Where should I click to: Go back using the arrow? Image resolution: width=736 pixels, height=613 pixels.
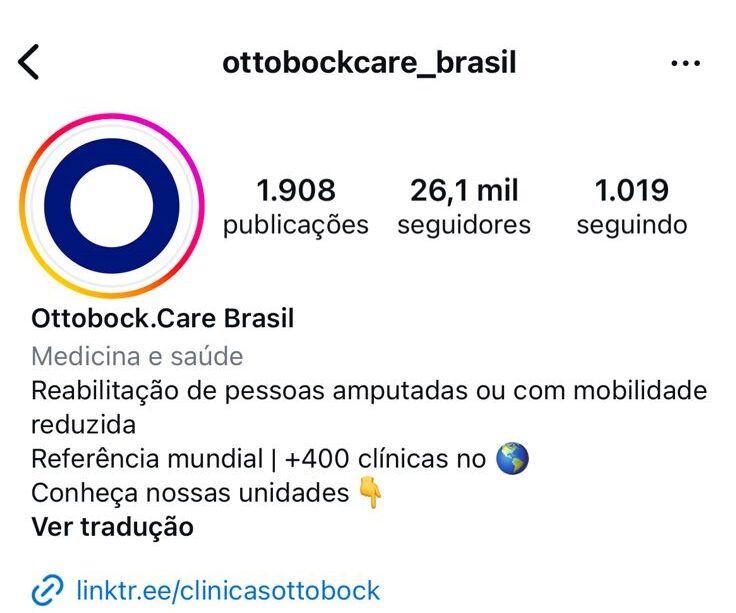(x=29, y=63)
